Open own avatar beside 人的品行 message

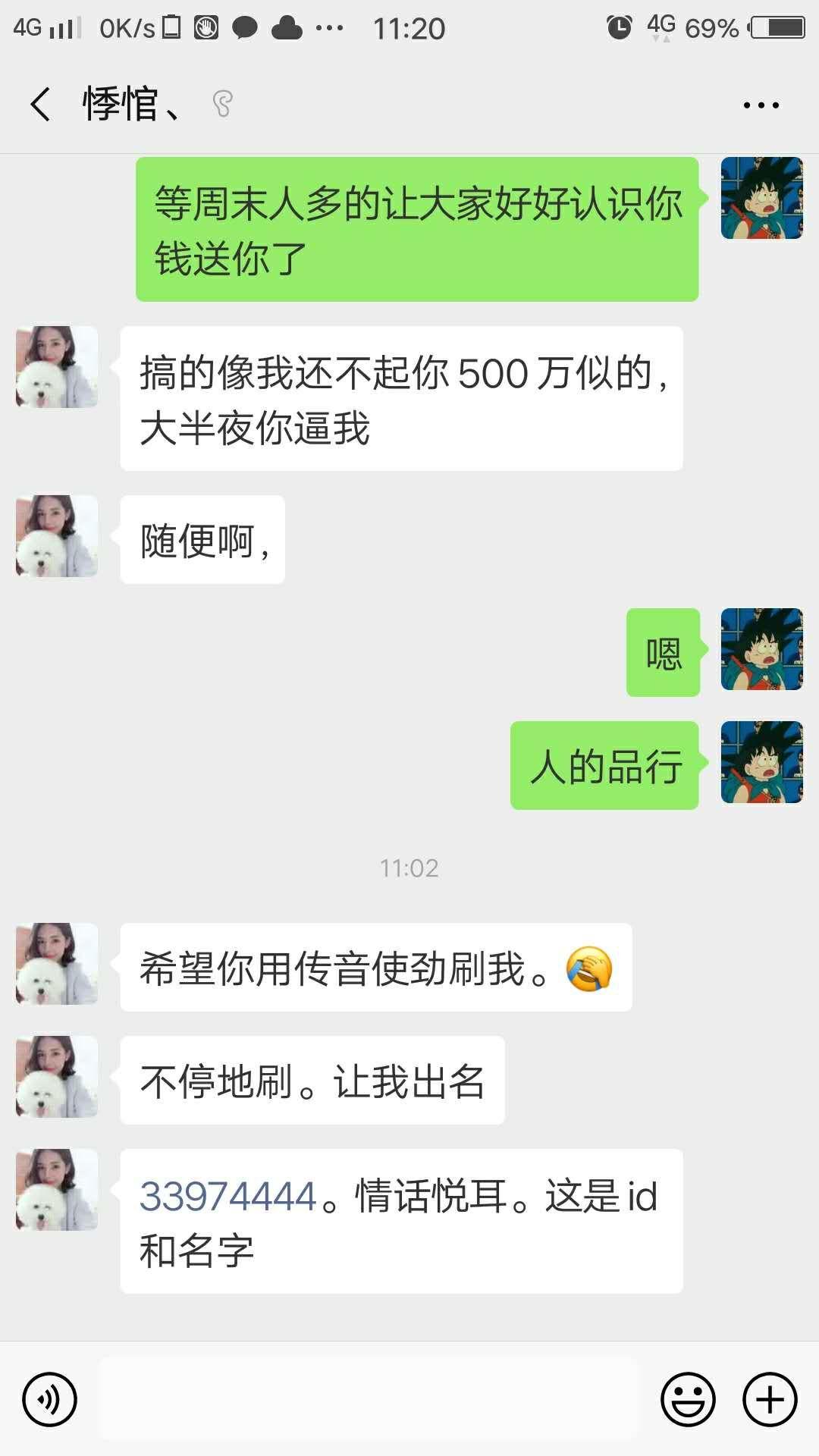click(x=761, y=762)
